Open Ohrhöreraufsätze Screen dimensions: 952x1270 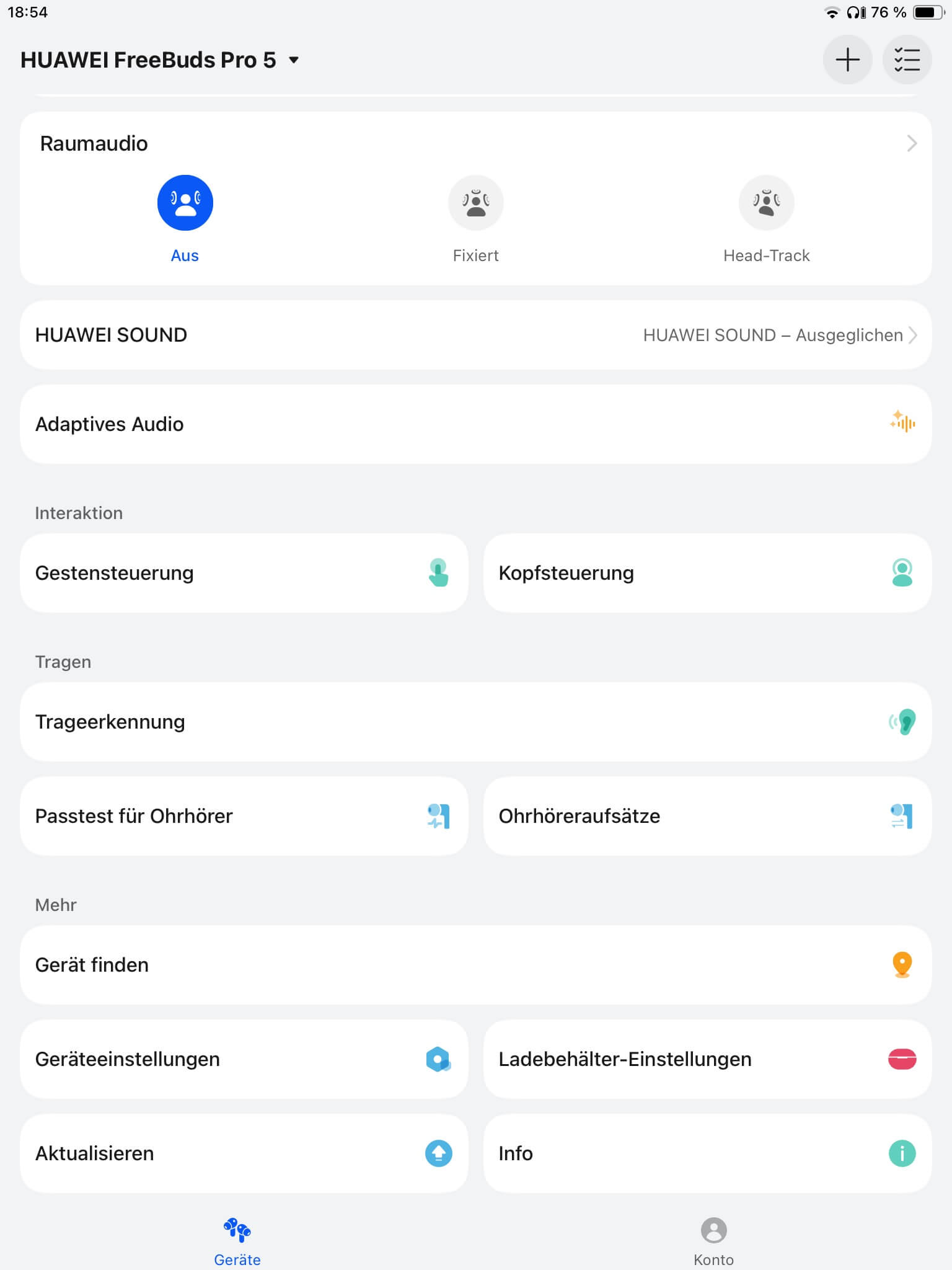(x=707, y=816)
